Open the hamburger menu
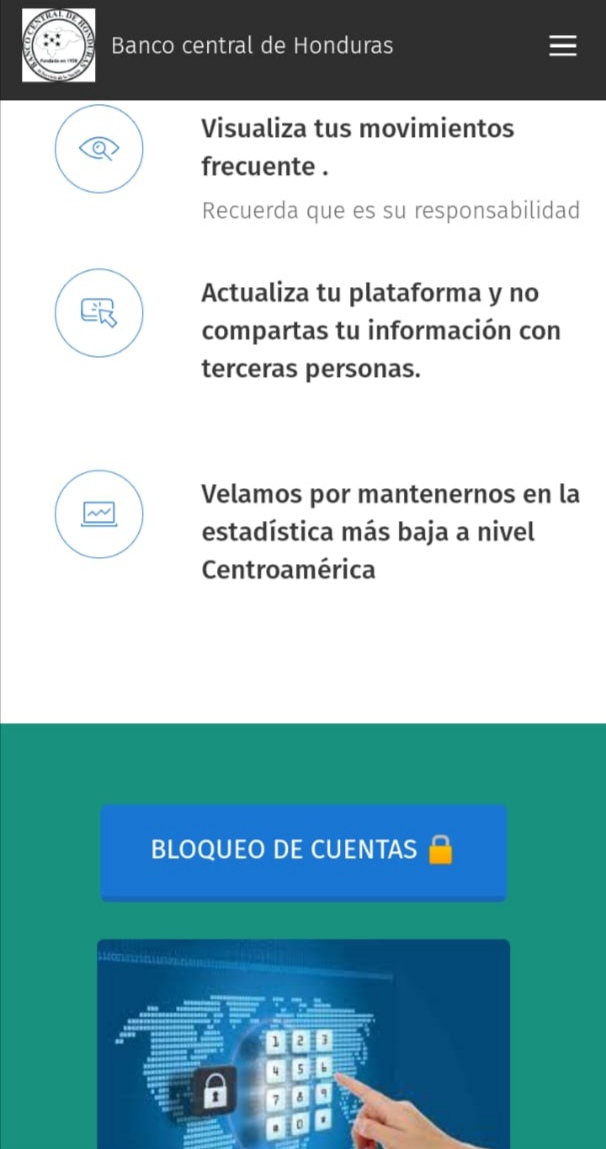The image size is (606, 1149). point(563,45)
